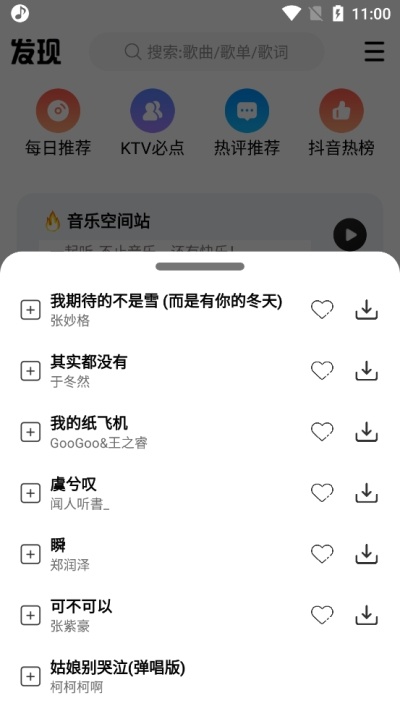This screenshot has height=711, width=400.
Task: Tap the bottom sheet drag handle
Action: click(200, 267)
